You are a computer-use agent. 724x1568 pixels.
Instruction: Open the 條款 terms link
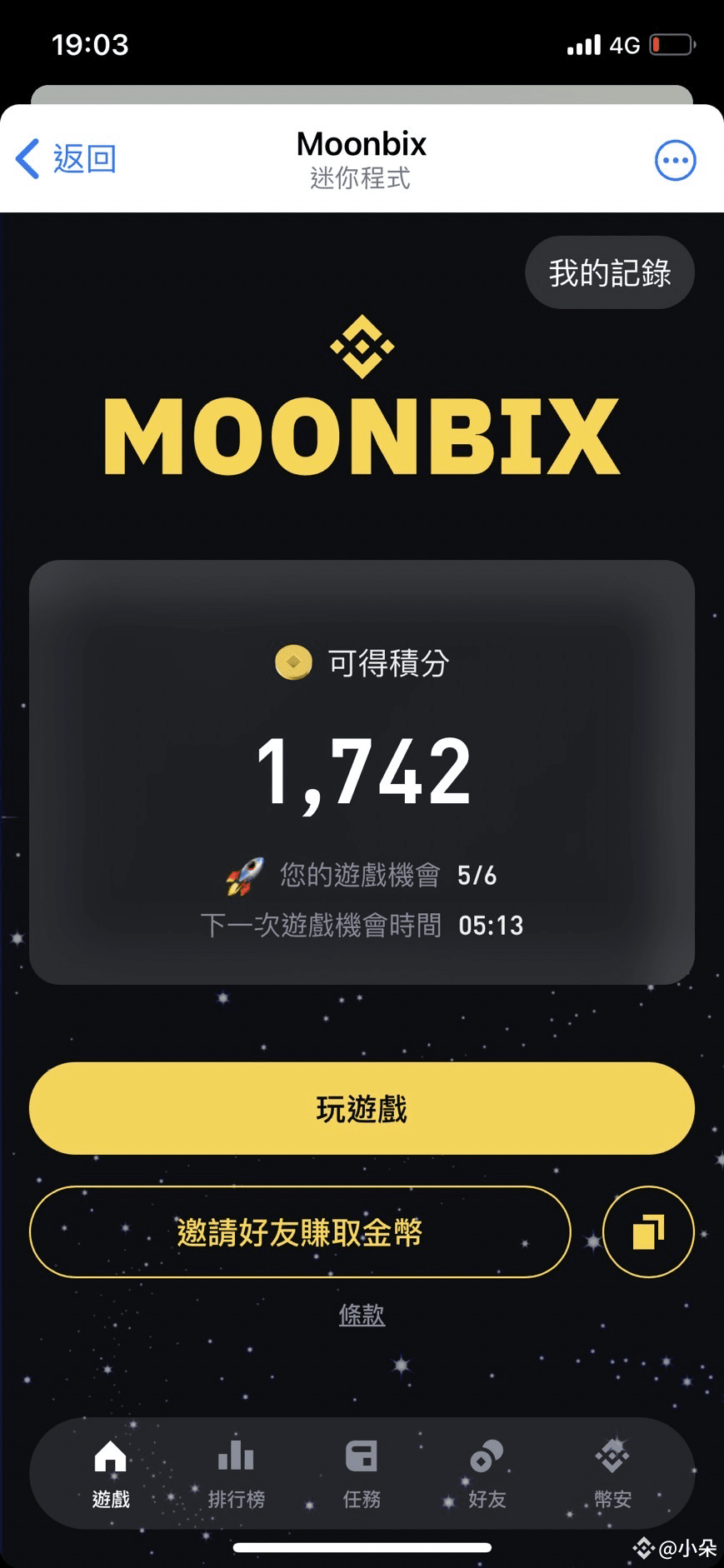pyautogui.click(x=362, y=1315)
